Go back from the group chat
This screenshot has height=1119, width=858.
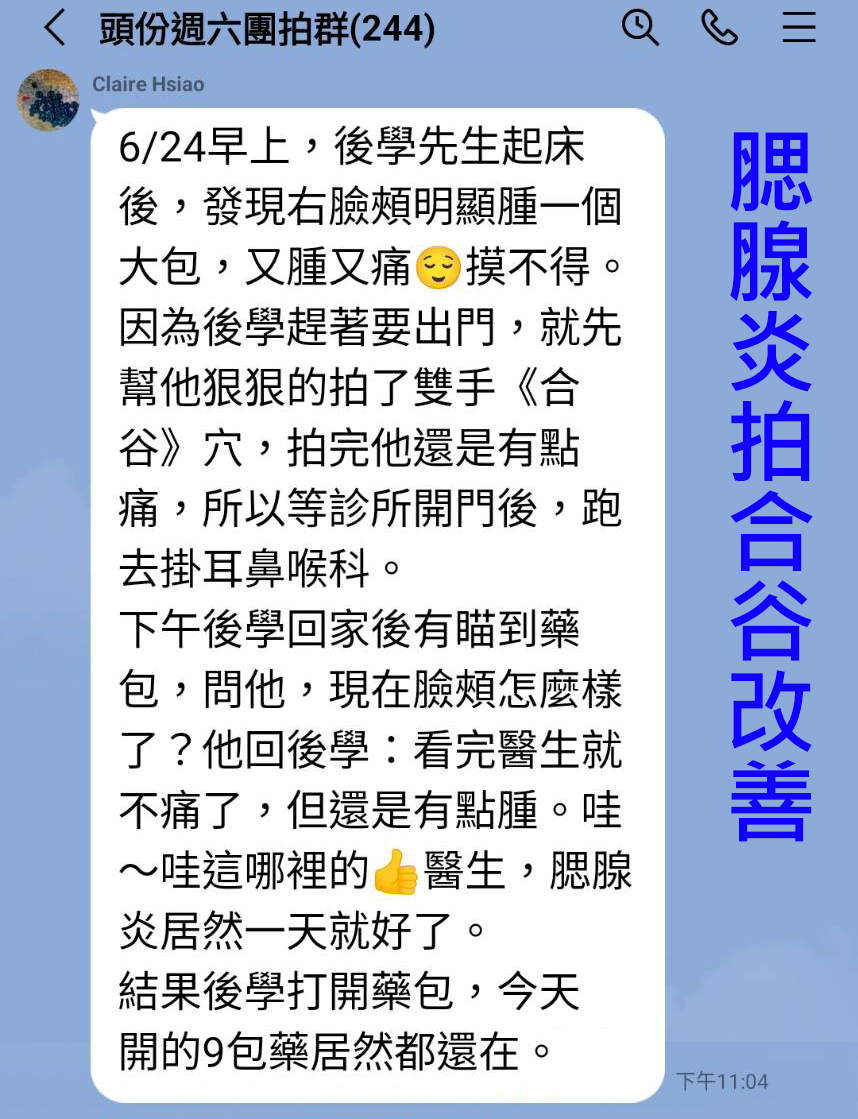55,29
